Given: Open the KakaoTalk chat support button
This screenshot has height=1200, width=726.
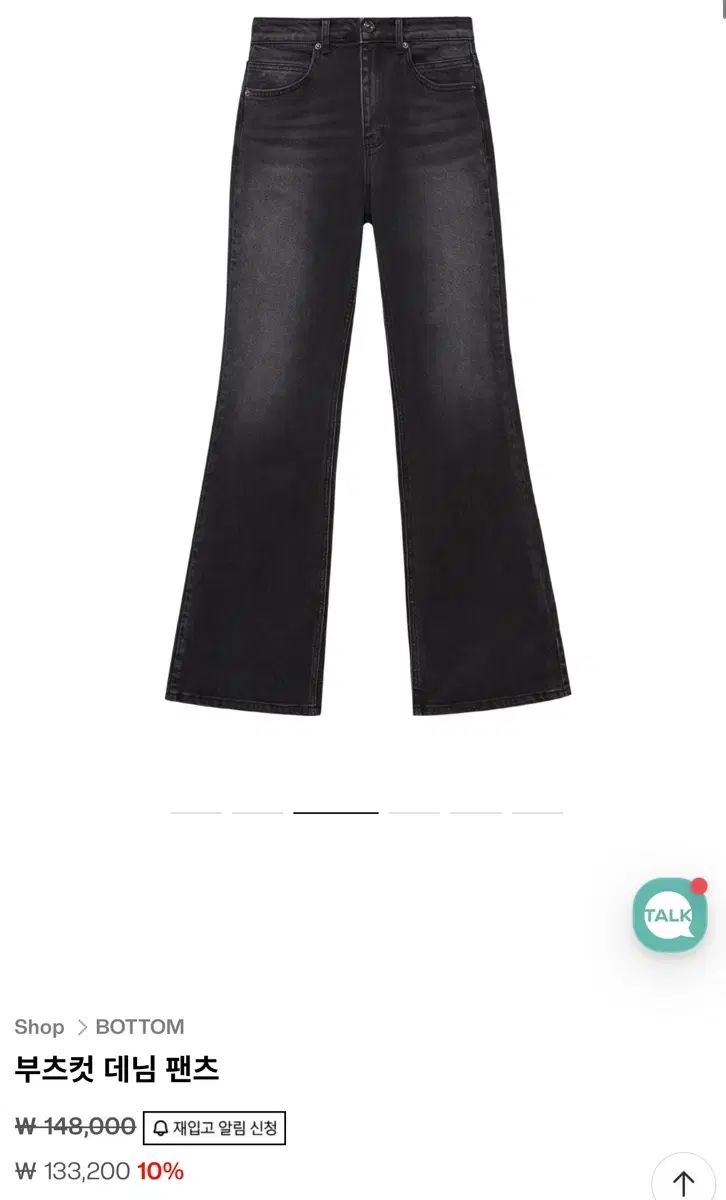Looking at the screenshot, I should tap(670, 915).
